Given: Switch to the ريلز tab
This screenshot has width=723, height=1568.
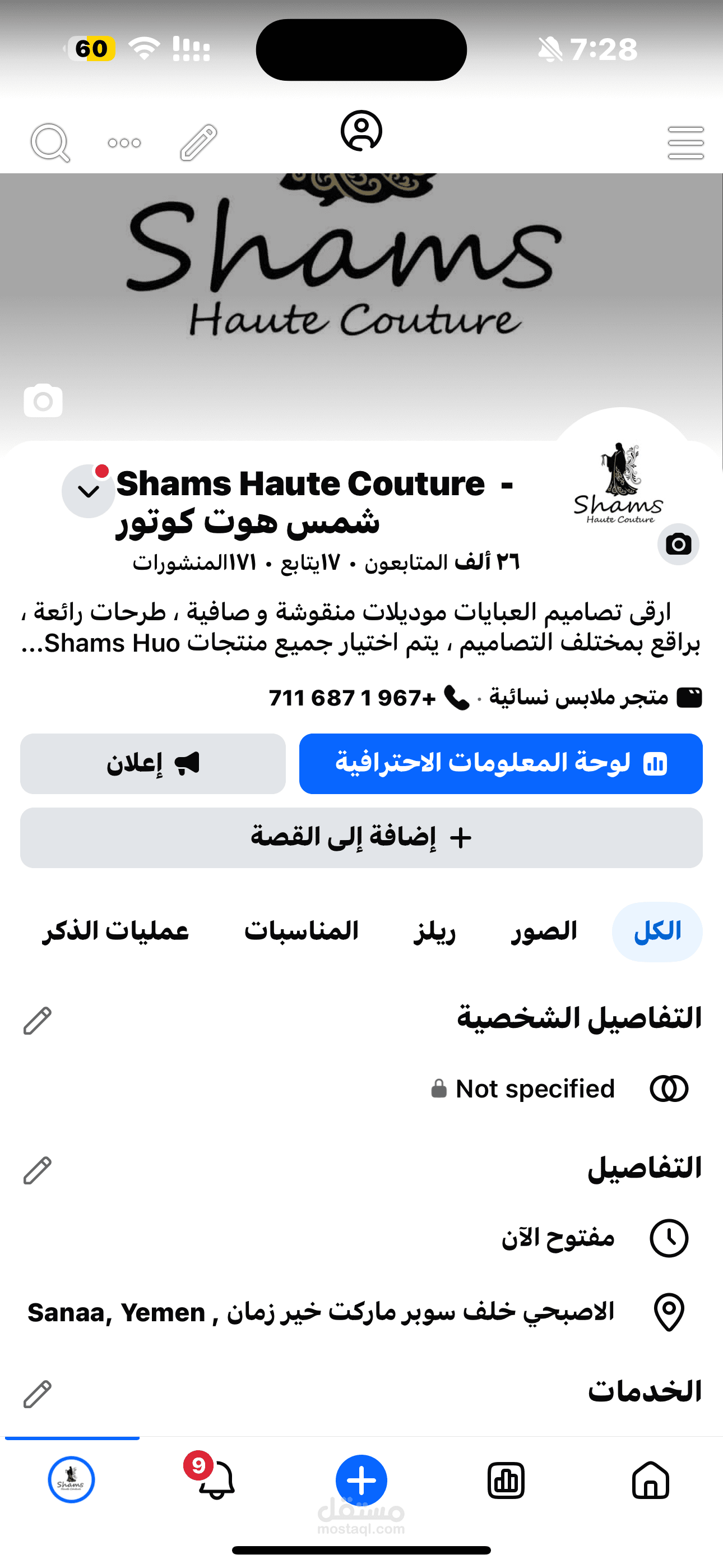Looking at the screenshot, I should pos(434,931).
